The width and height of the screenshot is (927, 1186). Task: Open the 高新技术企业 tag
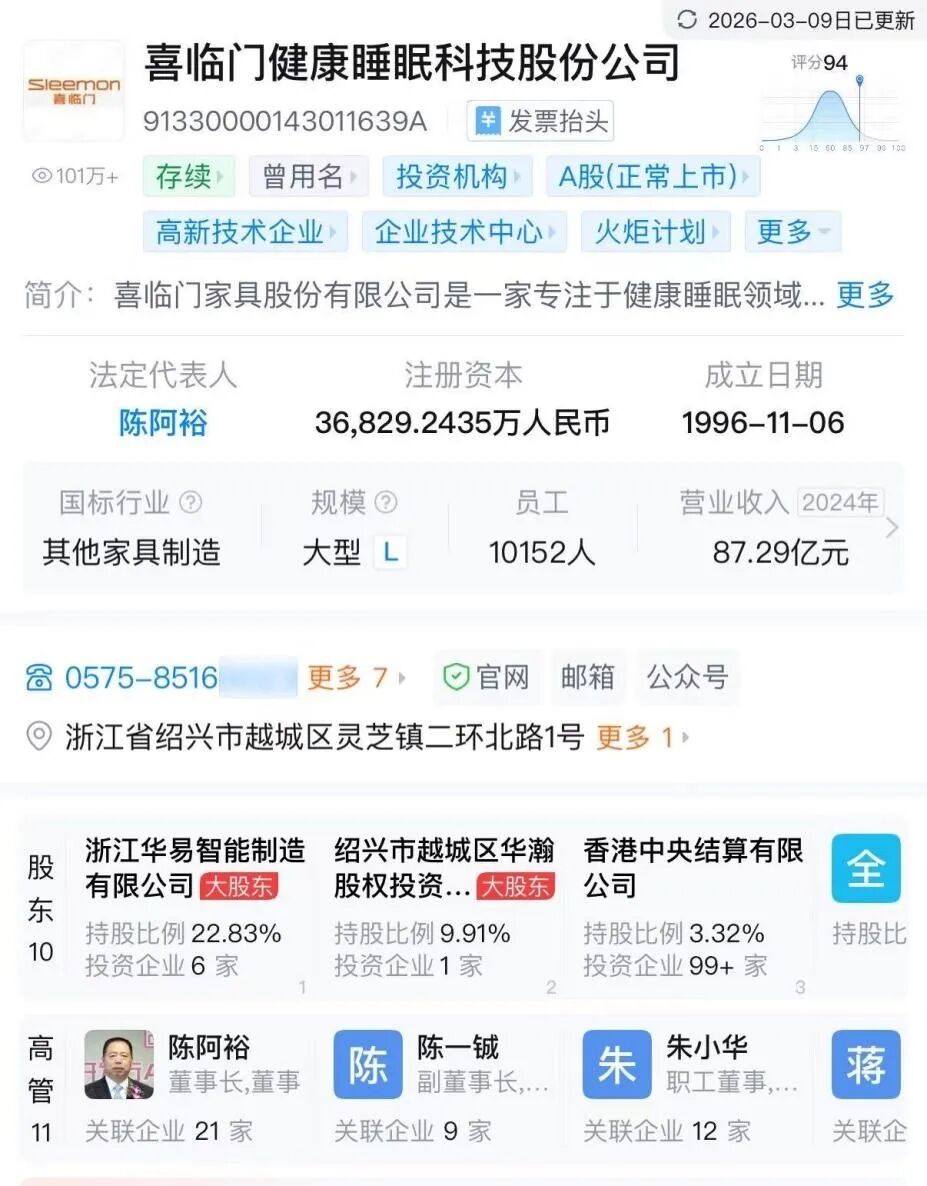tap(244, 232)
